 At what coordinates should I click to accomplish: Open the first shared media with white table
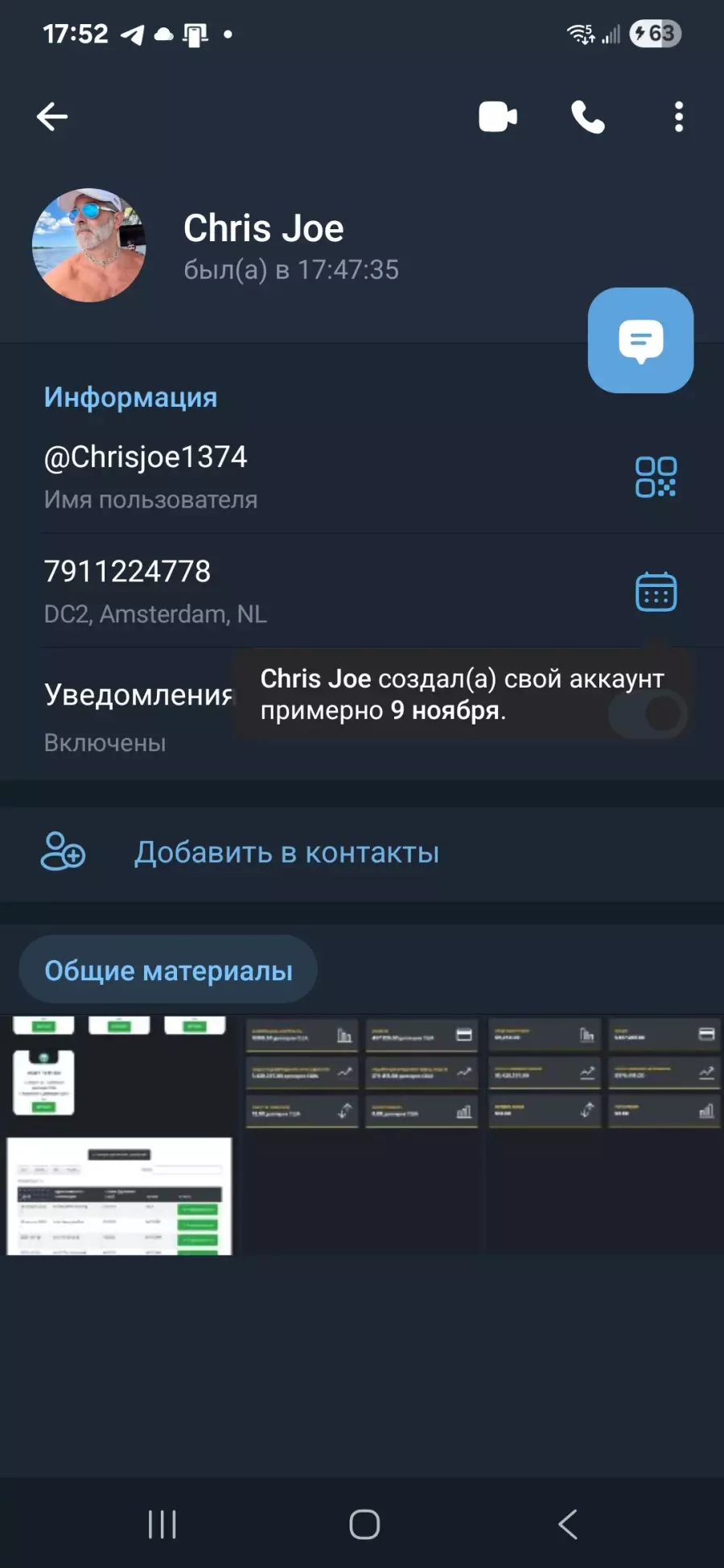point(120,1135)
